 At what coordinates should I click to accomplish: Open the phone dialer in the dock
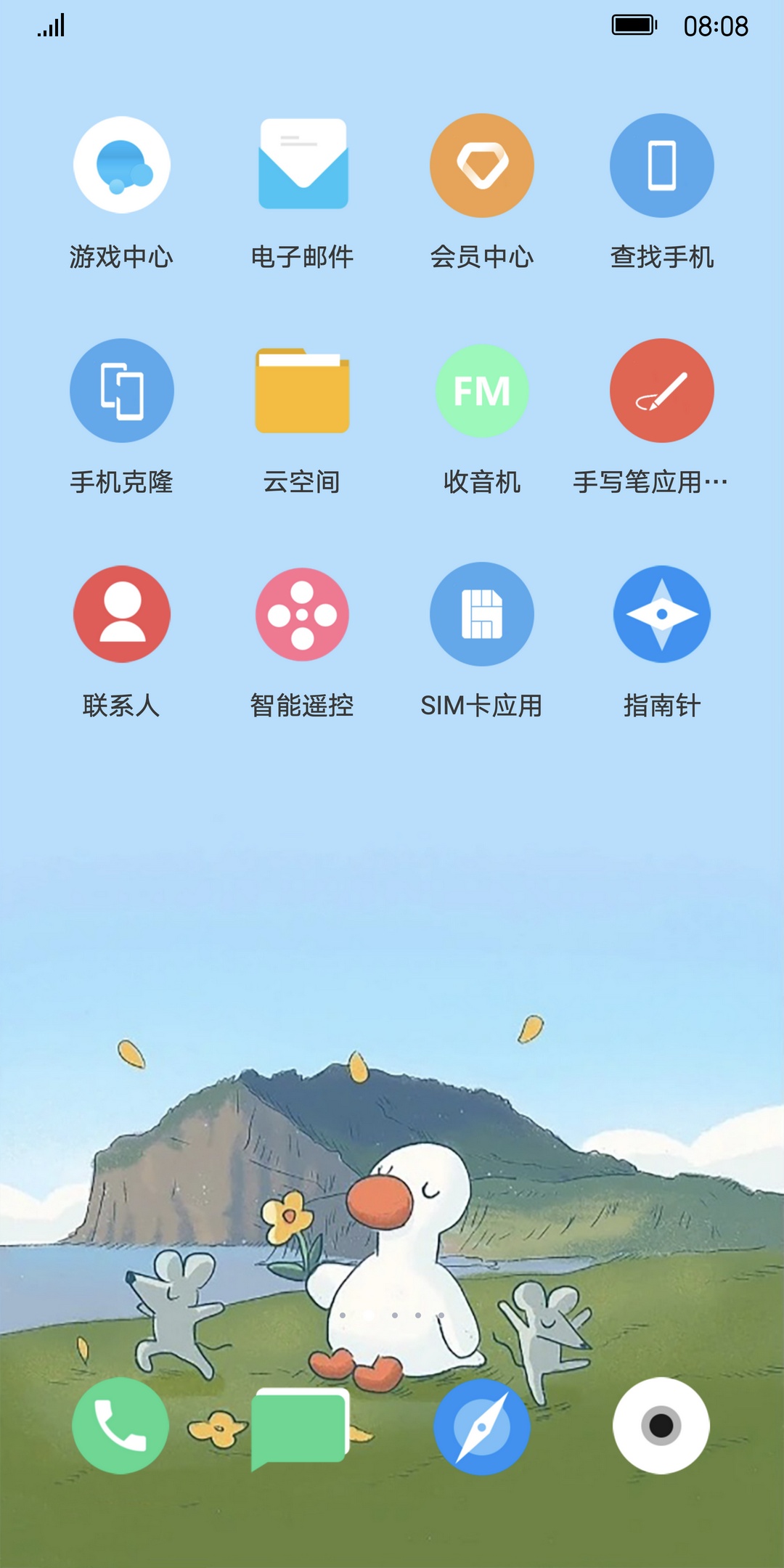(121, 1426)
